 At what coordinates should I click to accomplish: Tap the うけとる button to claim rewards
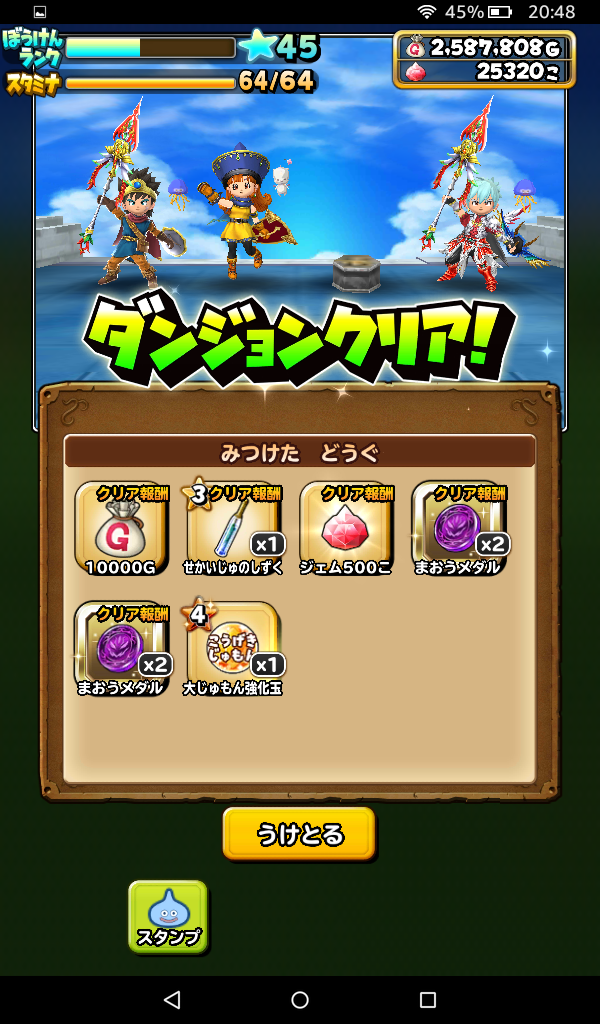pos(299,833)
